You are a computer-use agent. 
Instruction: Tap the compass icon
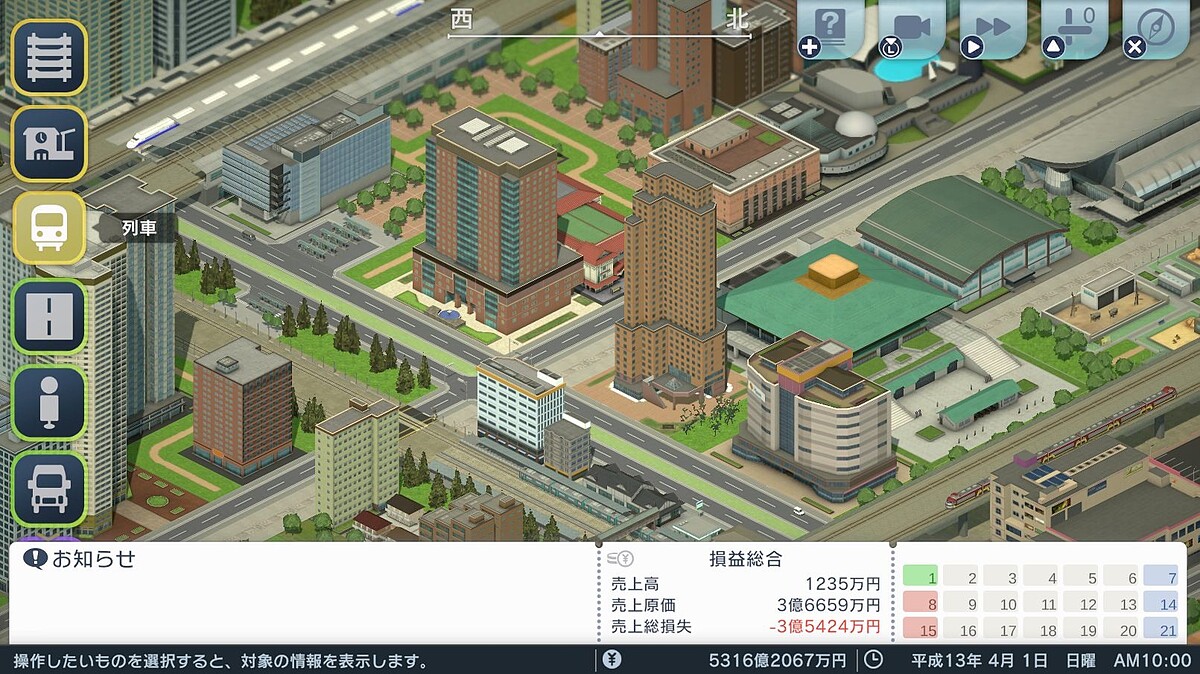pyautogui.click(x=1156, y=27)
